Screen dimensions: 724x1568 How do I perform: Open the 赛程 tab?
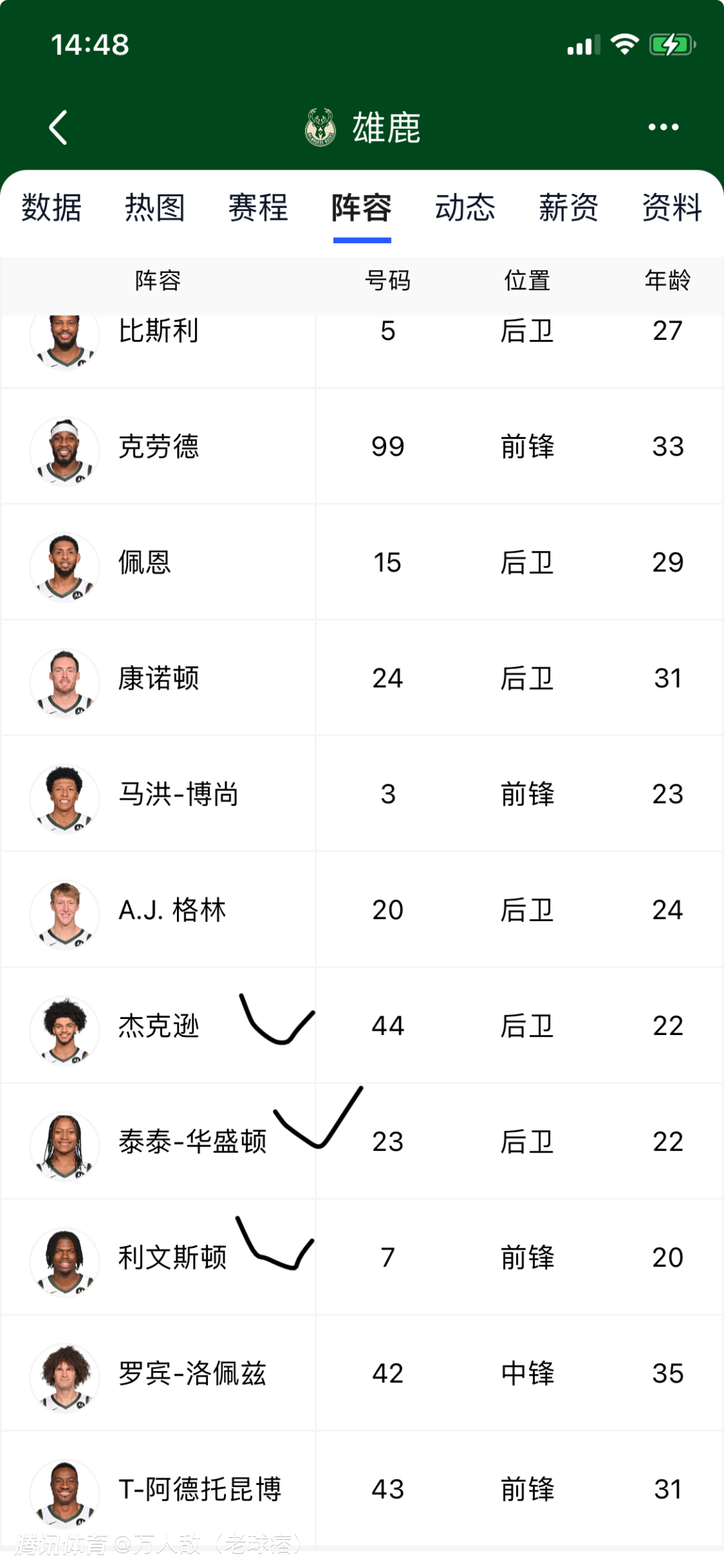click(258, 208)
